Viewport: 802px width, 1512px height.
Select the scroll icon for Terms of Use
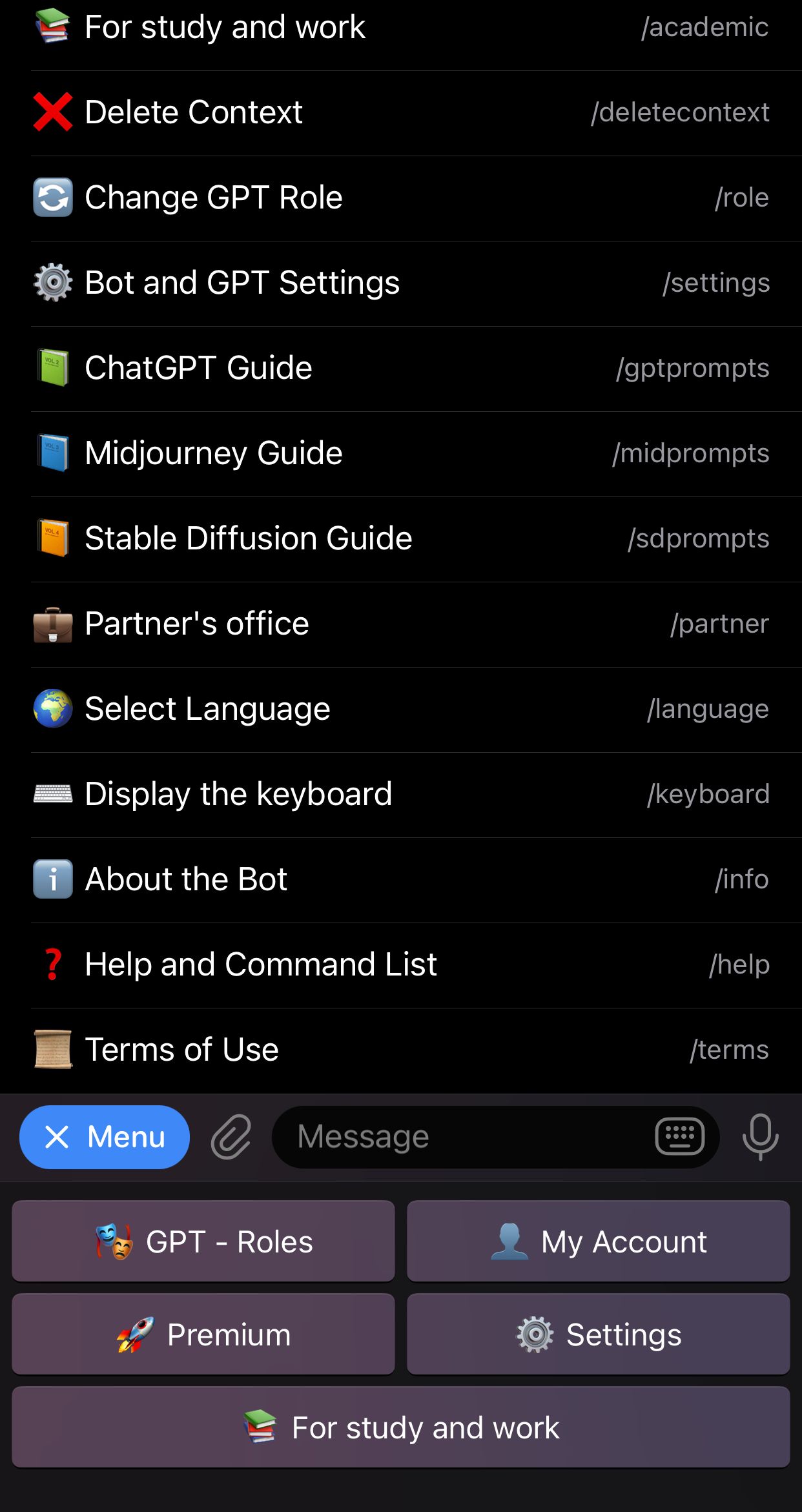[x=53, y=1049]
